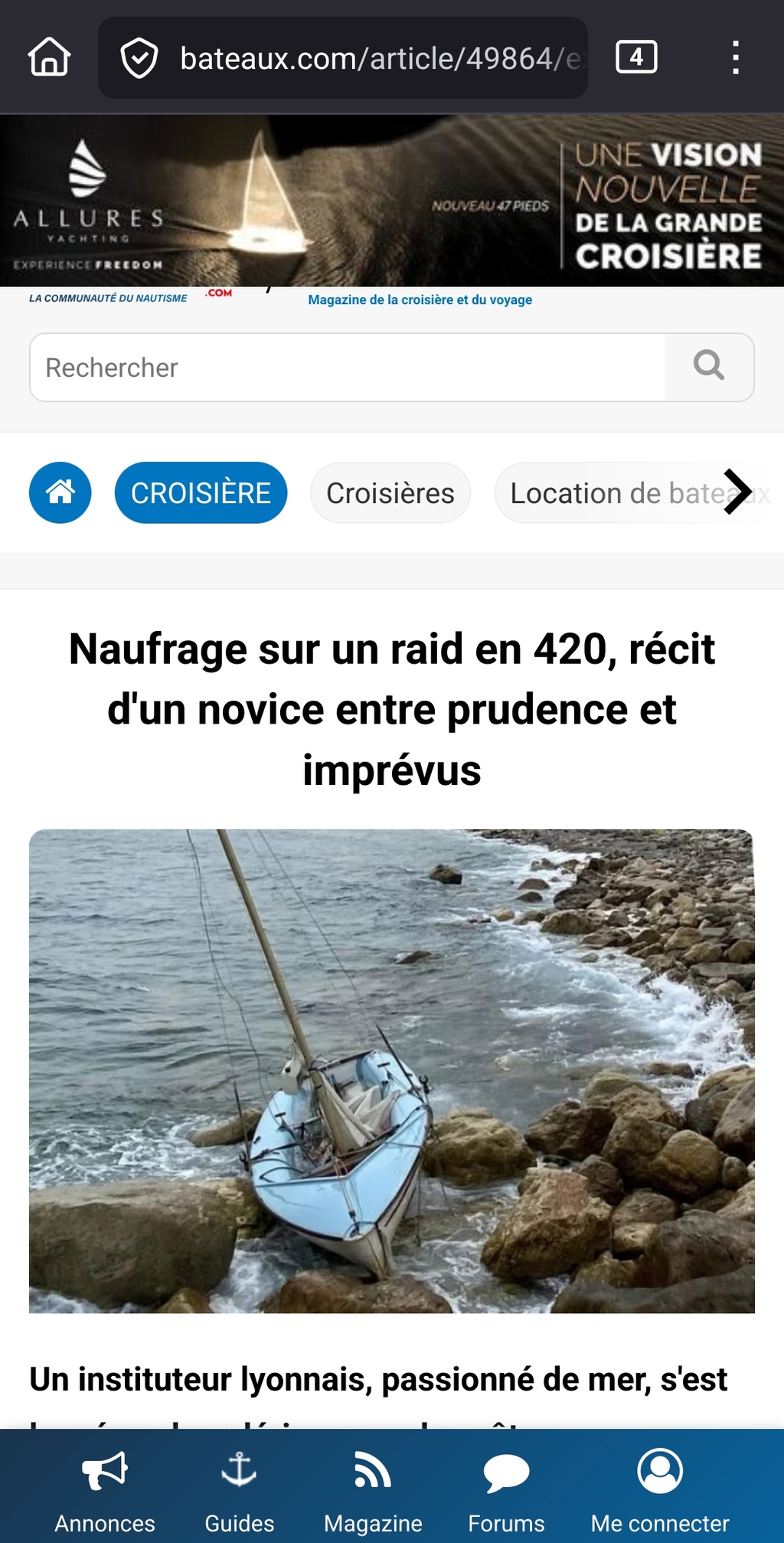Screen dimensions: 784x1543
Task: Show the open tabs switcher
Action: (636, 57)
